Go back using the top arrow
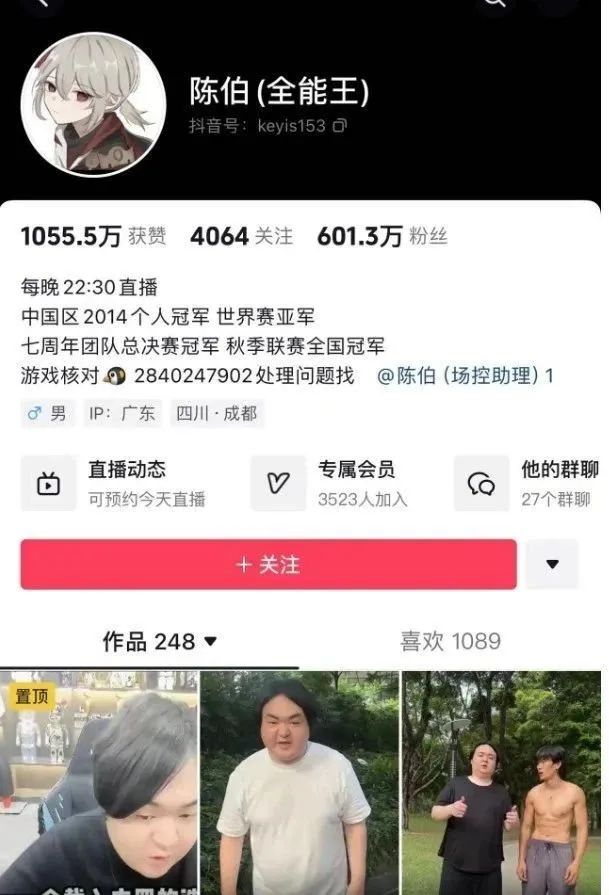This screenshot has height=895, width=609. click(x=42, y=4)
